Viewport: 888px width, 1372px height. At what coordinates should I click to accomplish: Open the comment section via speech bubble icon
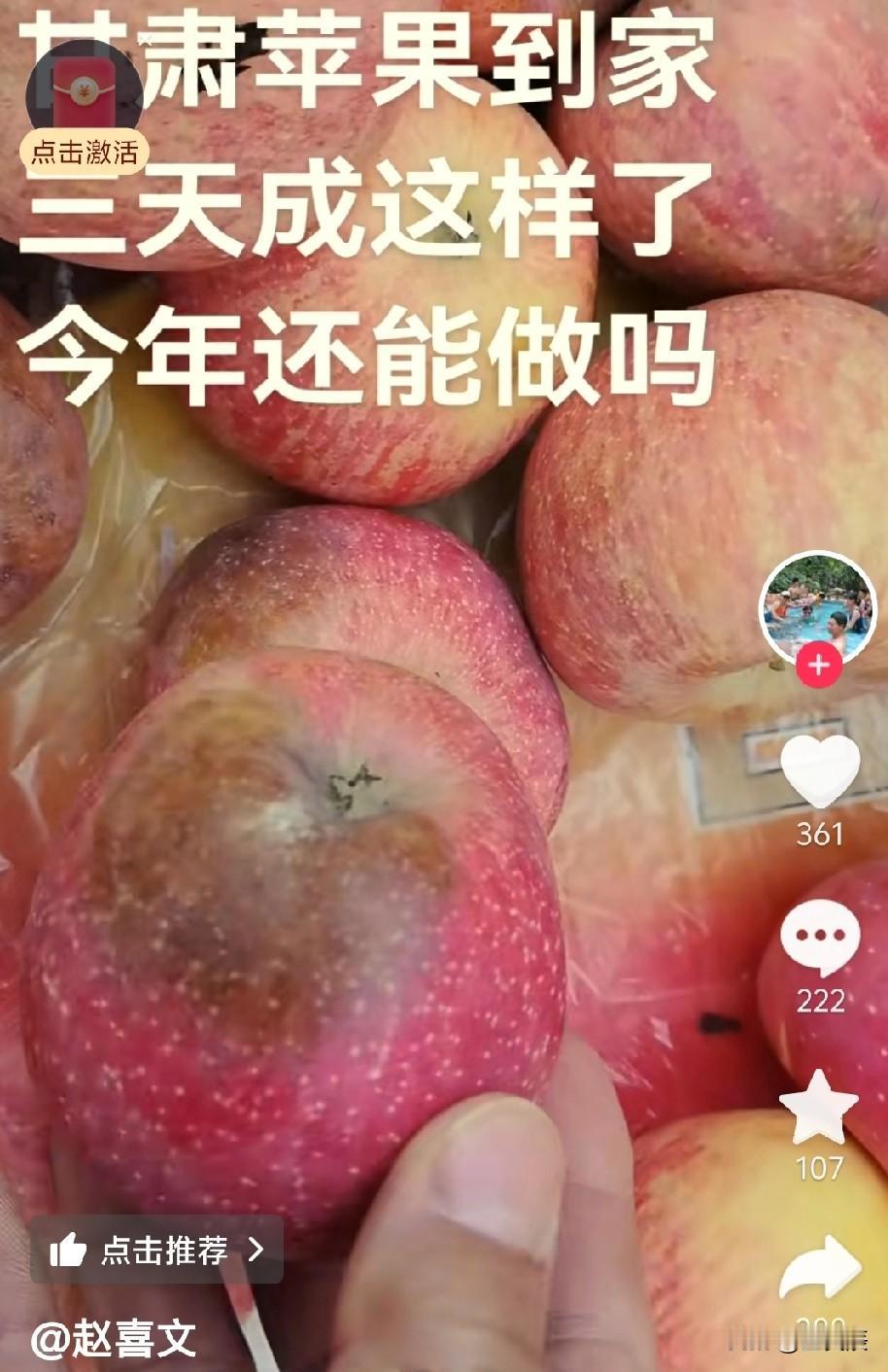tap(821, 933)
